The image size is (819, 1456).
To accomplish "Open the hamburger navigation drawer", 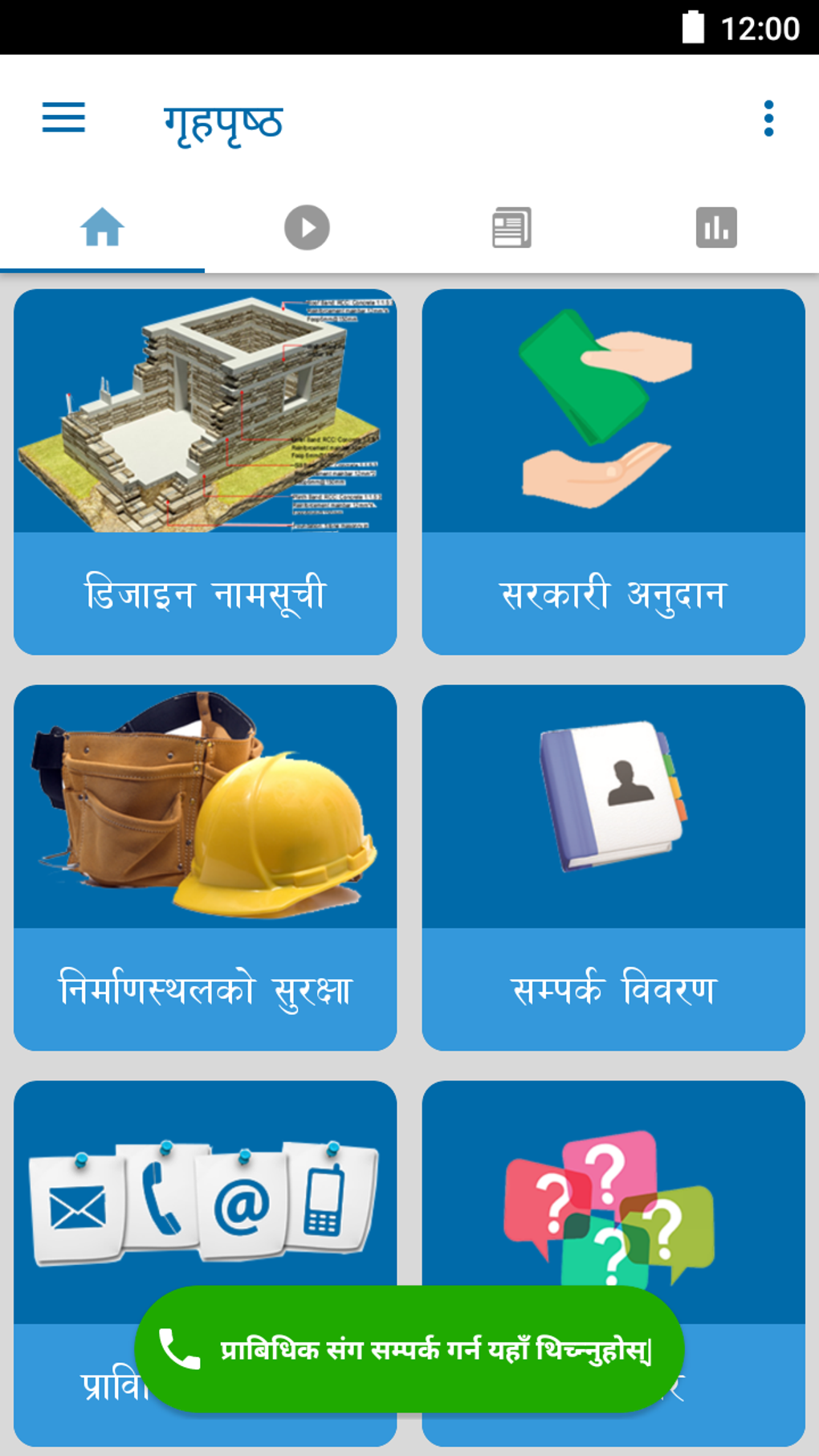I will coord(63,118).
